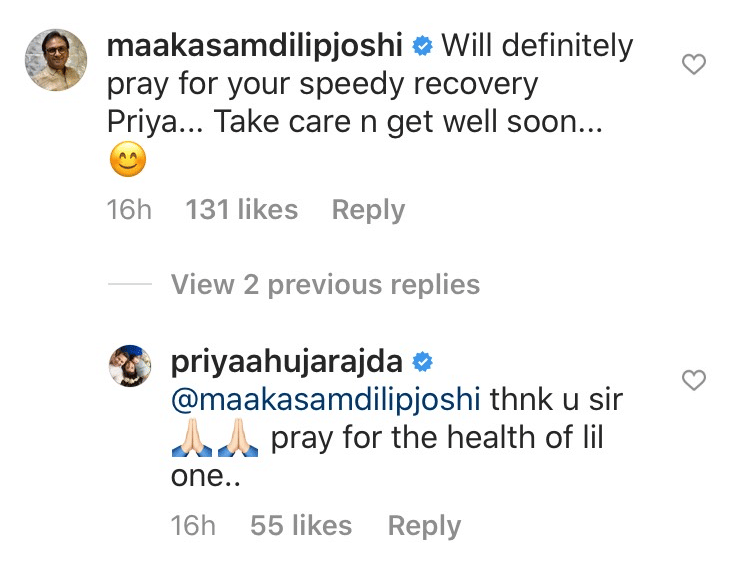The image size is (750, 576).
Task: Tap the @maakasamdilipjoshi mention in the reply
Action: click(328, 400)
